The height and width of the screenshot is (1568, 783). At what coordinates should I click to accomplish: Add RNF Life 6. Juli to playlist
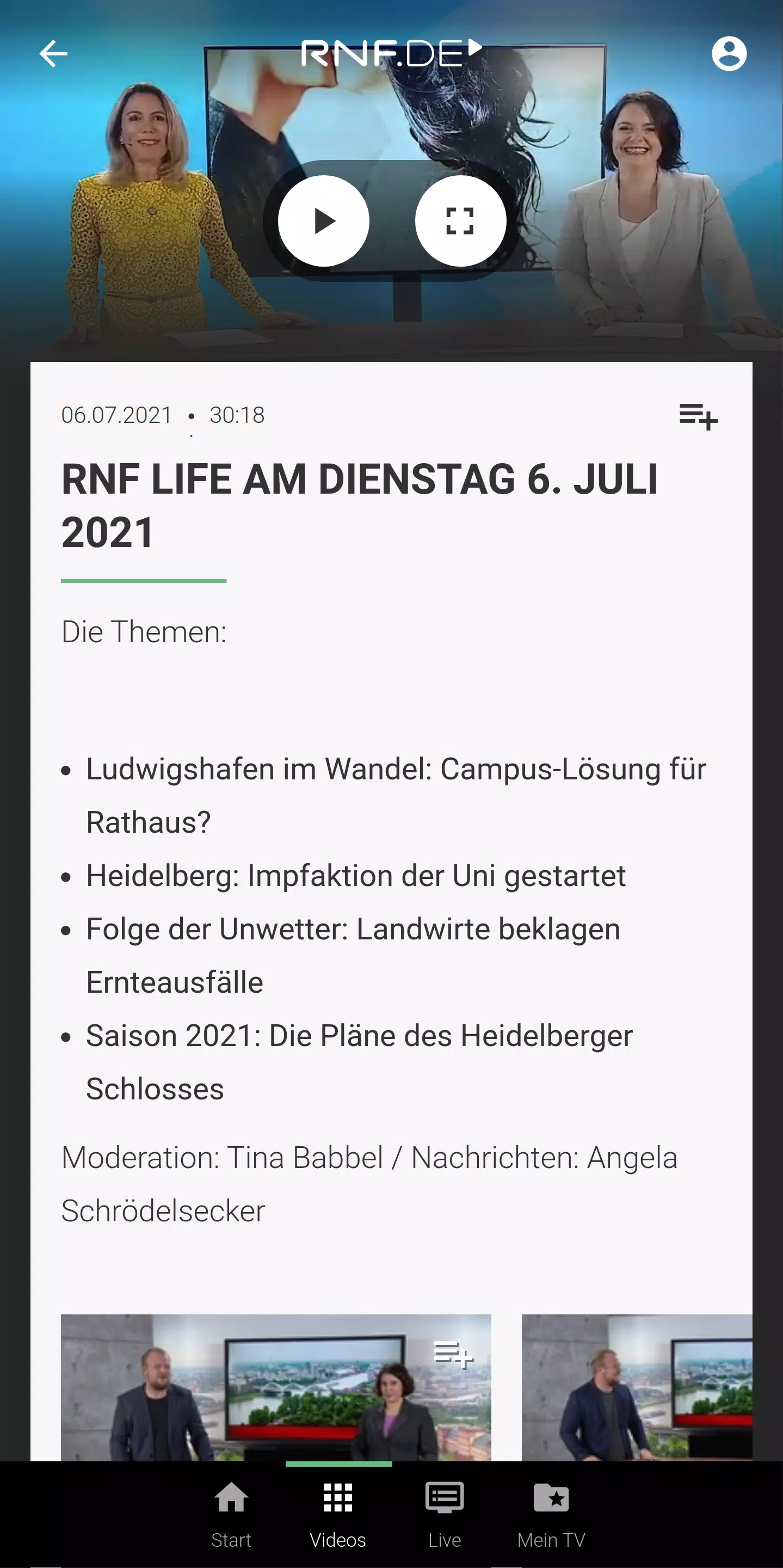tap(698, 416)
